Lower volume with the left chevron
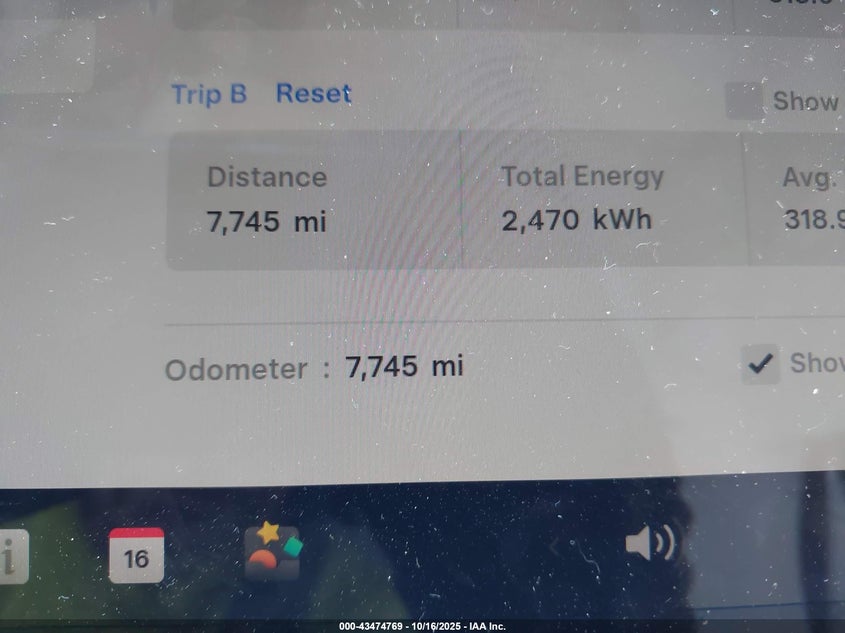This screenshot has height=633, width=845. 556,546
